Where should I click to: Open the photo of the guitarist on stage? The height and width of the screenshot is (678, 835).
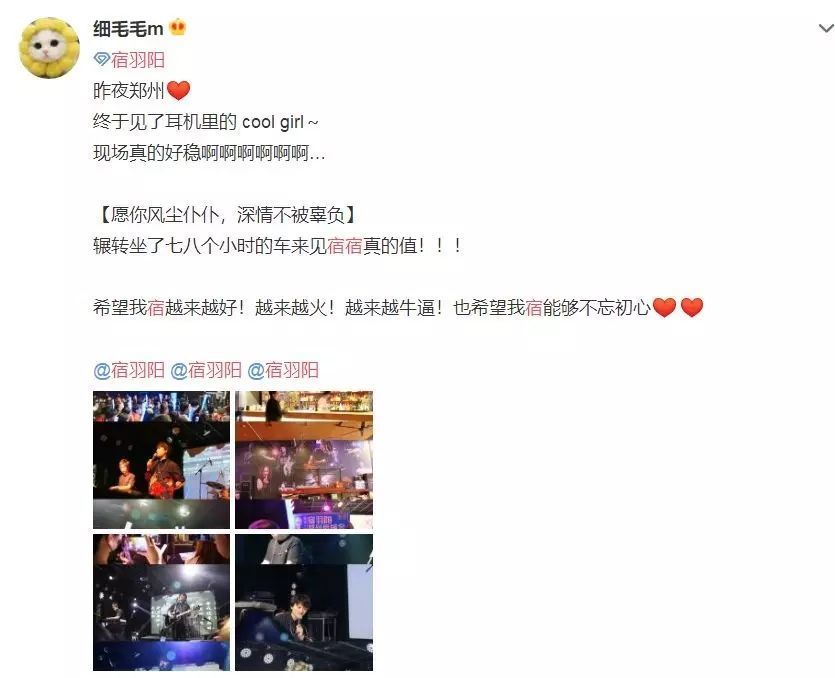click(x=162, y=602)
